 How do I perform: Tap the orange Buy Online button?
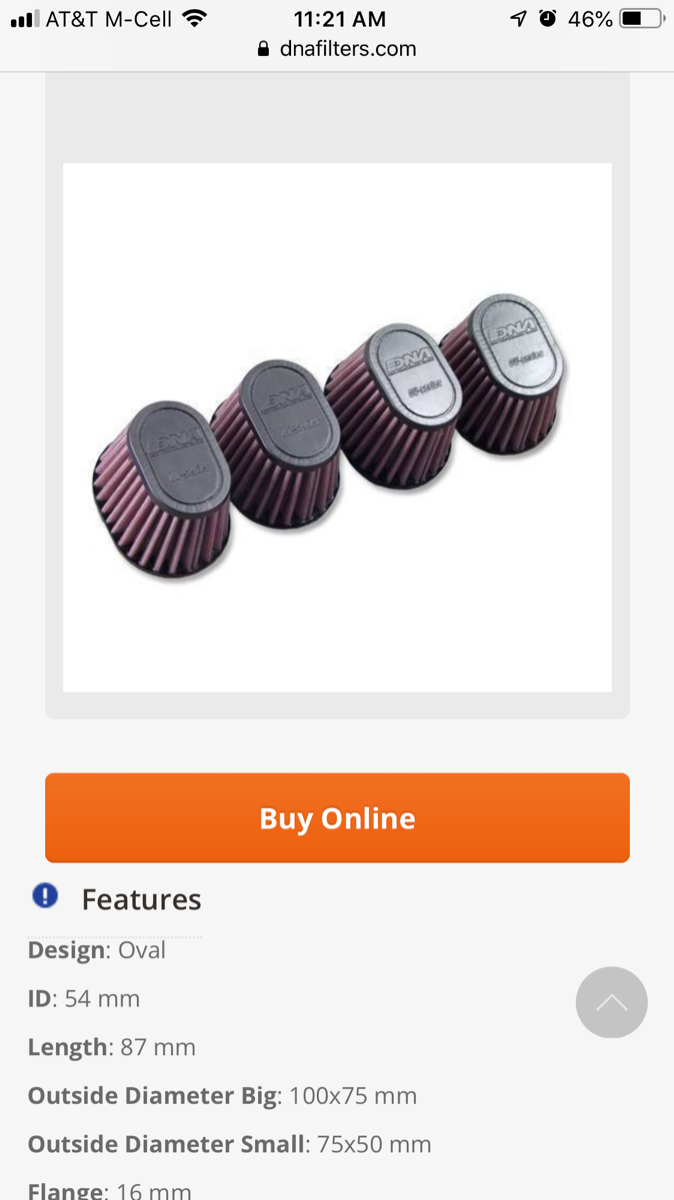tap(337, 817)
